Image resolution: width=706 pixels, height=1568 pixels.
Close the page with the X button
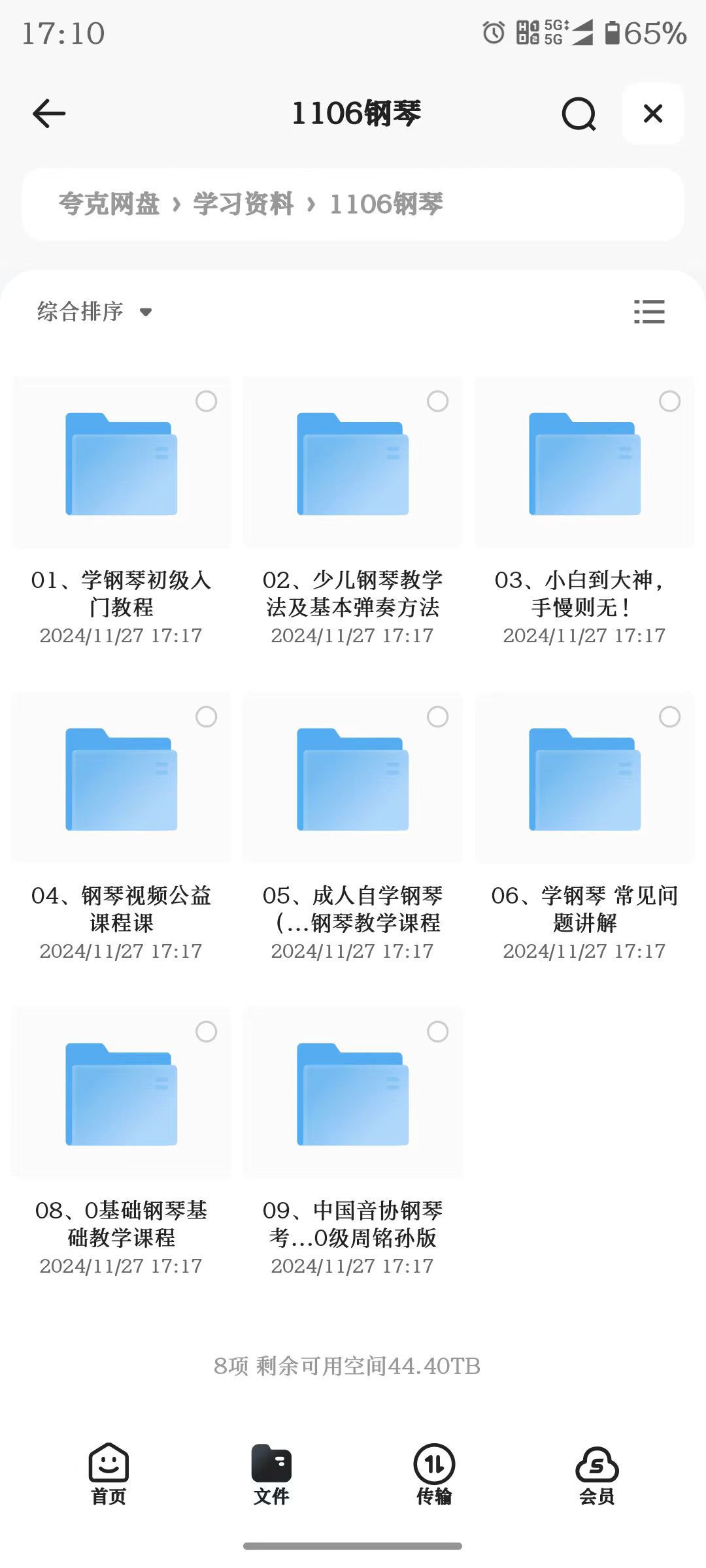coord(652,114)
